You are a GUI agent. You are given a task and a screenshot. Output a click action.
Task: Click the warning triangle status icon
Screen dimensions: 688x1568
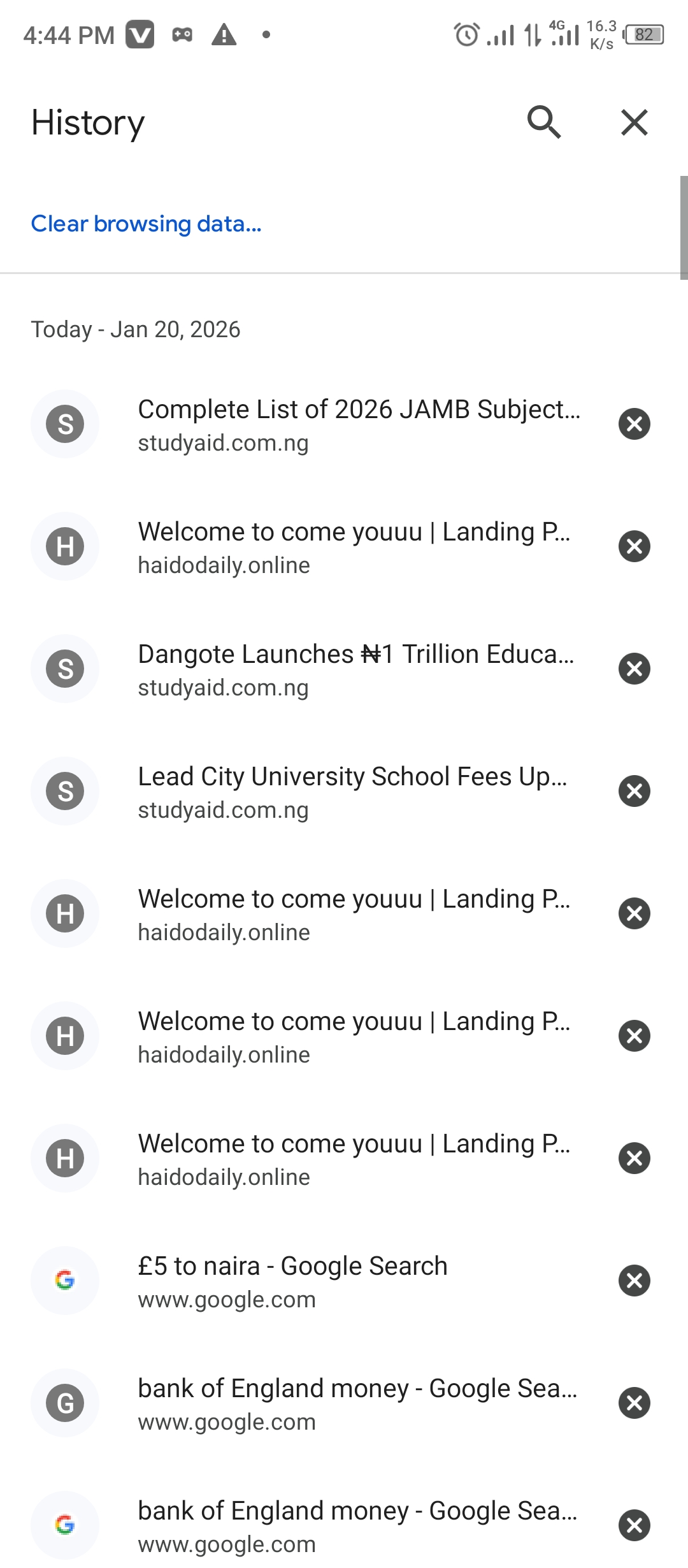(224, 36)
